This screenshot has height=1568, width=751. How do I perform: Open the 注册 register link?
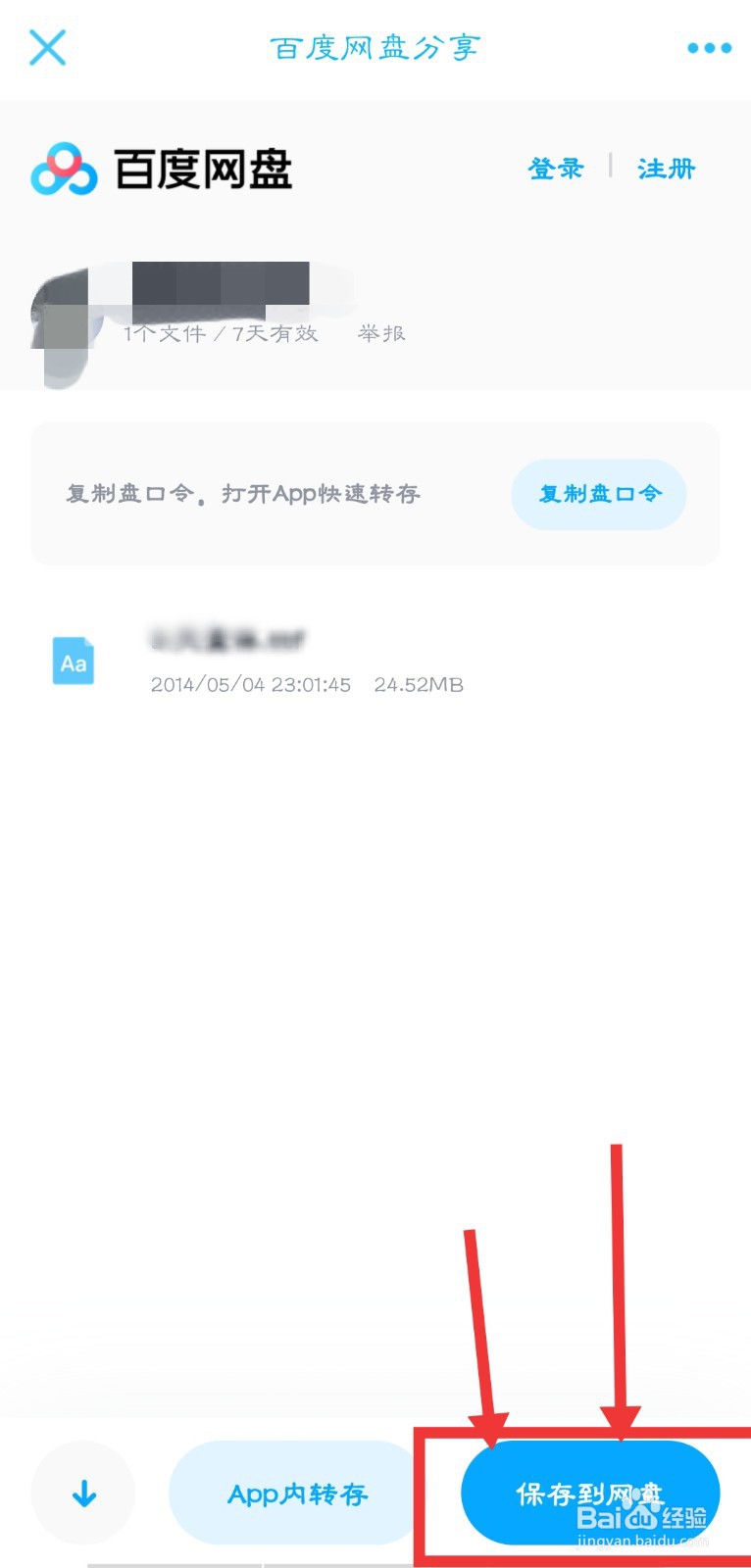pos(666,169)
